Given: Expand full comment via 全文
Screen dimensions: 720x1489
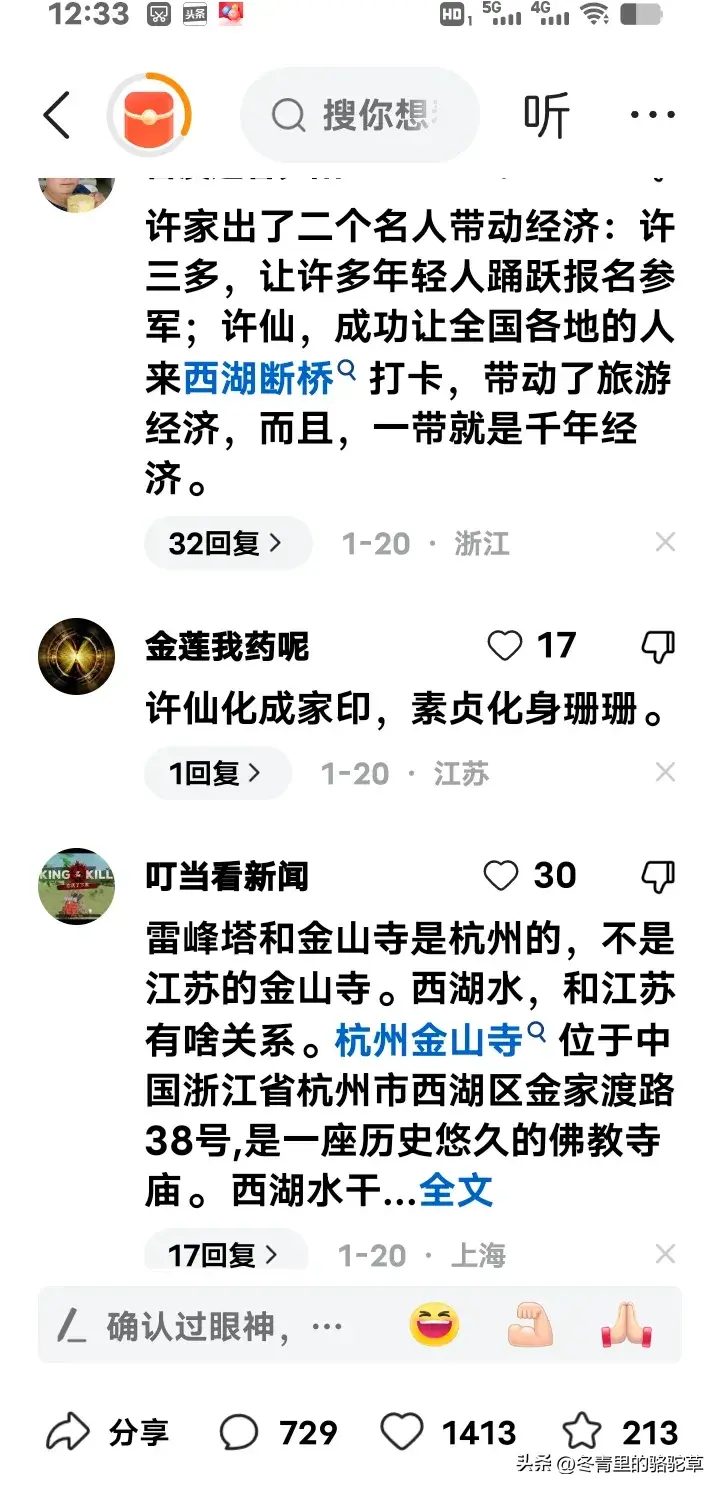Looking at the screenshot, I should pyautogui.click(x=456, y=1190).
